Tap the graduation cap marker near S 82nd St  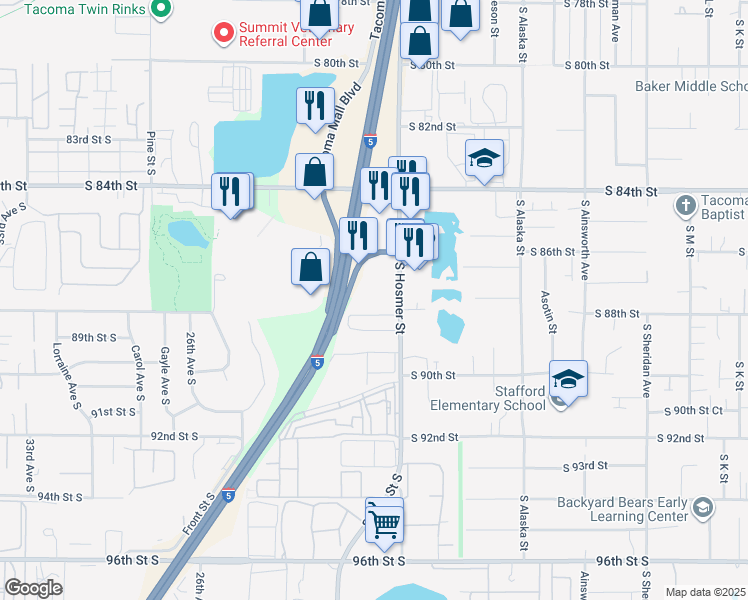(484, 158)
